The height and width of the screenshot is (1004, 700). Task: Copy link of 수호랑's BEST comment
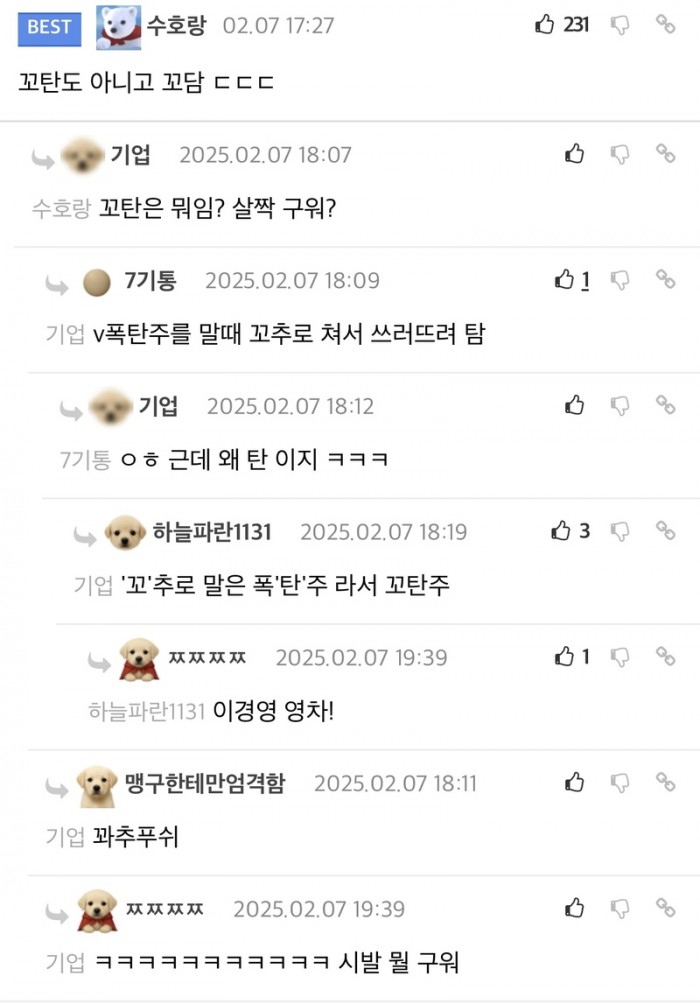(x=665, y=25)
